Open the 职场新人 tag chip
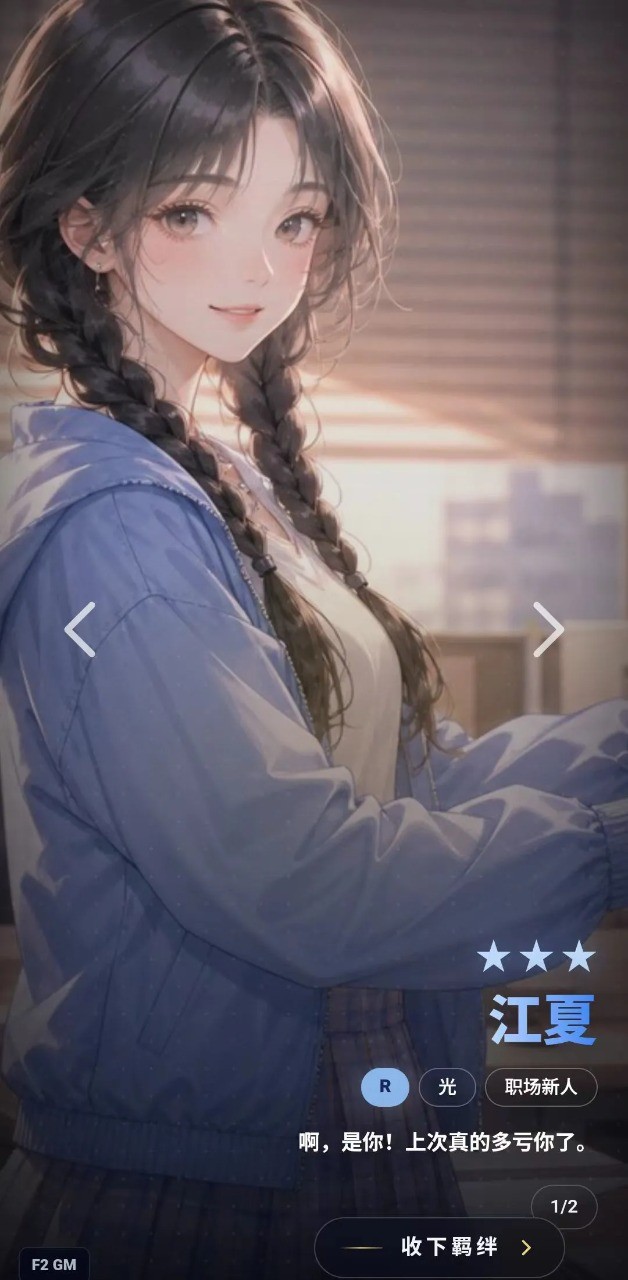Viewport: 628px width, 1280px height. click(541, 1087)
